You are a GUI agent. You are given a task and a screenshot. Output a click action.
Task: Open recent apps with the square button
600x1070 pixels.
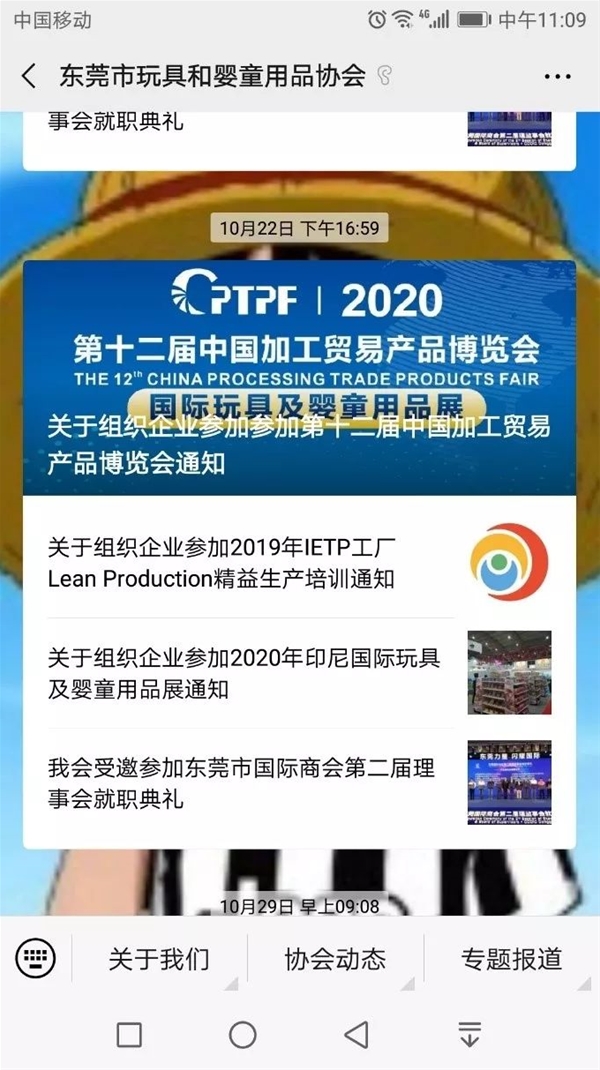tap(129, 1034)
